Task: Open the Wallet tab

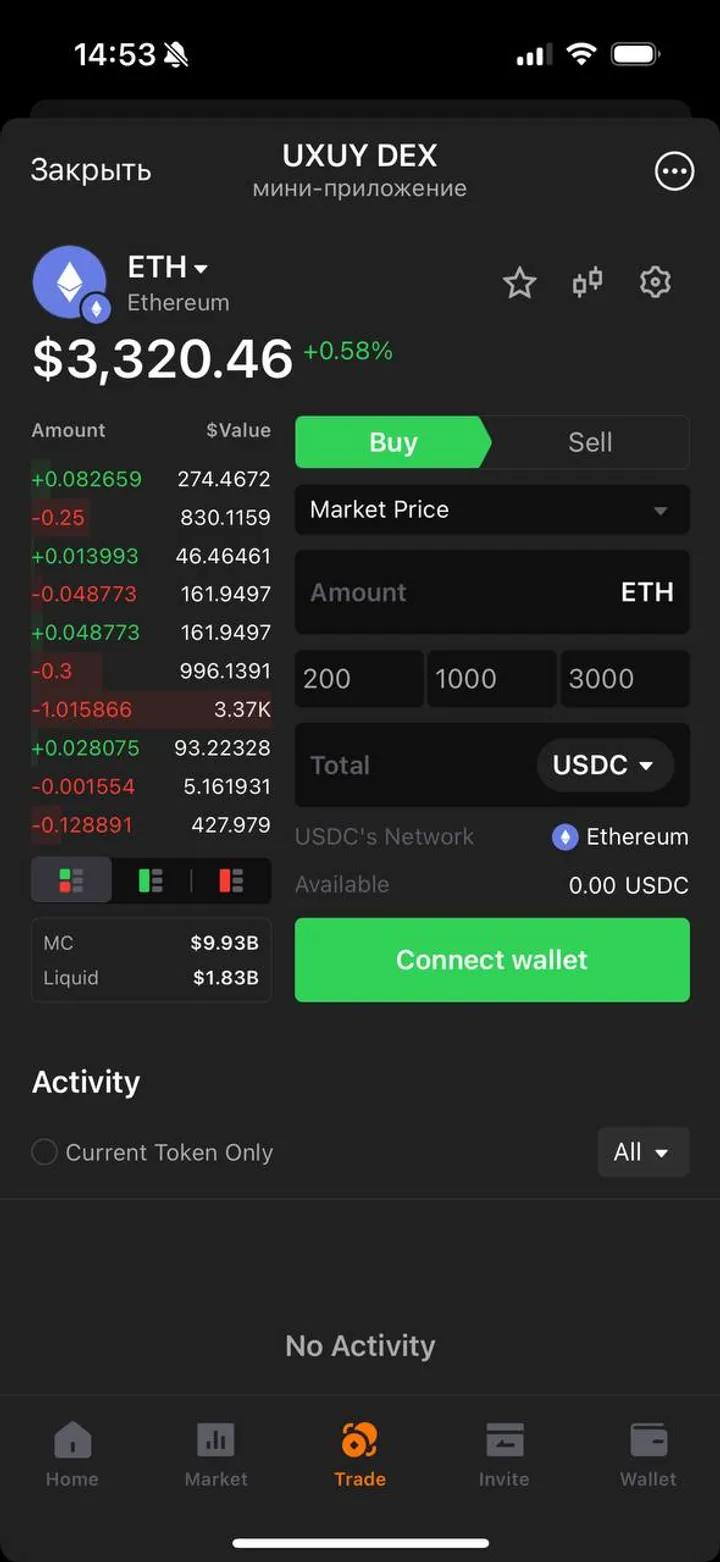Action: click(x=648, y=1455)
